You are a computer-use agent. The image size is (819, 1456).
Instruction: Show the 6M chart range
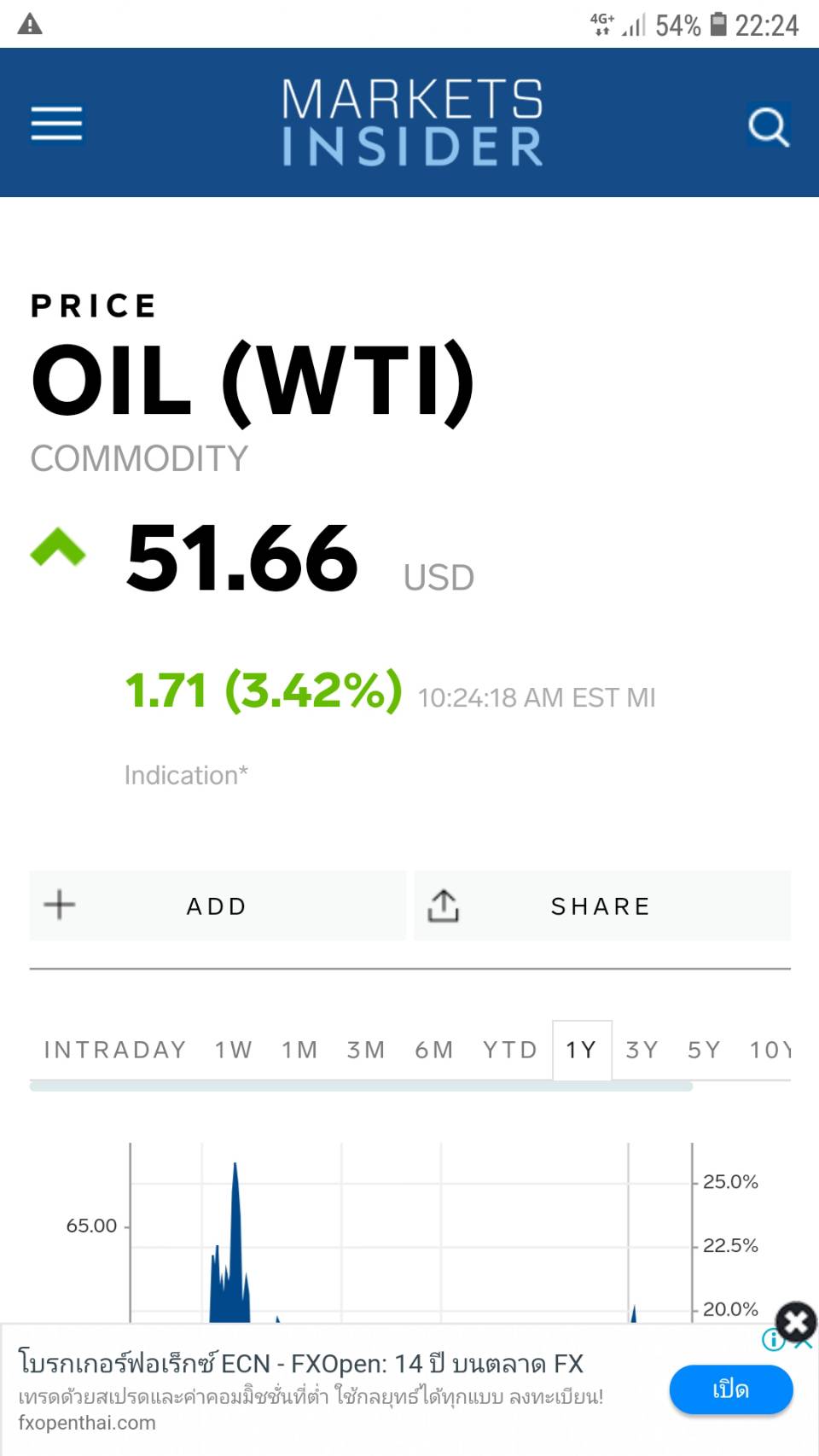[434, 1050]
